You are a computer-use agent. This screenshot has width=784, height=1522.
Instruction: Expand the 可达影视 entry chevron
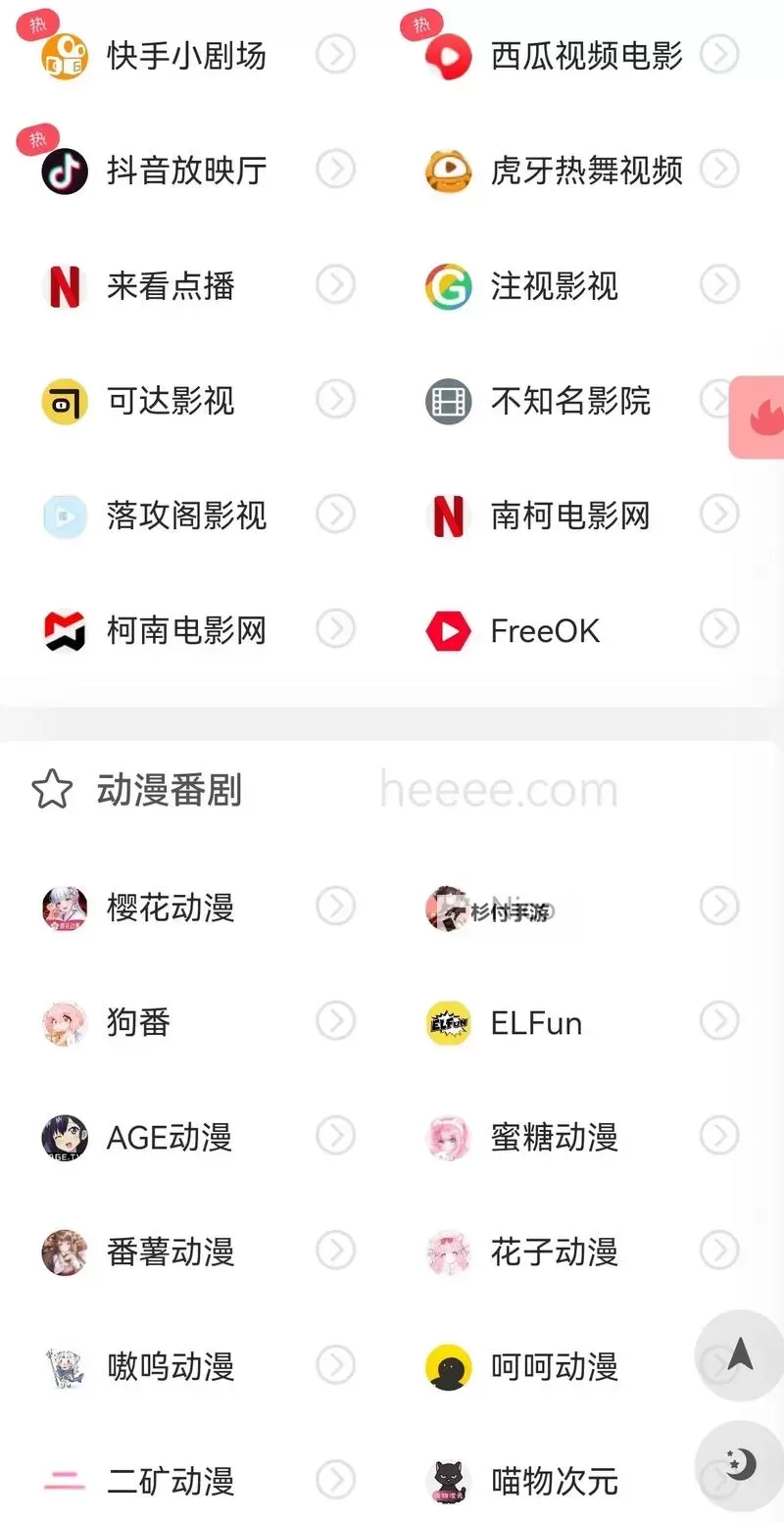335,400
